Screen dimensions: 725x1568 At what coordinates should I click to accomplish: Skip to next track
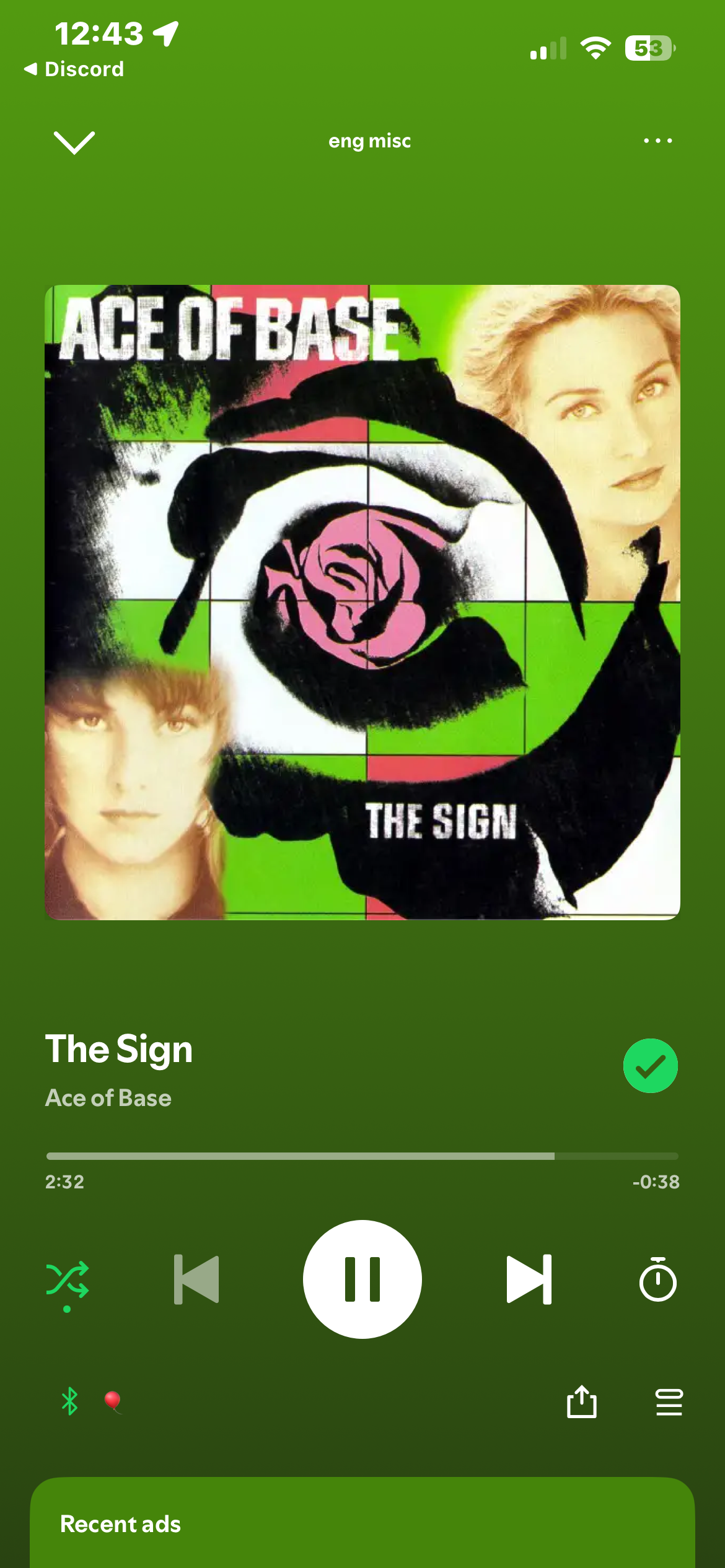[x=529, y=1279]
